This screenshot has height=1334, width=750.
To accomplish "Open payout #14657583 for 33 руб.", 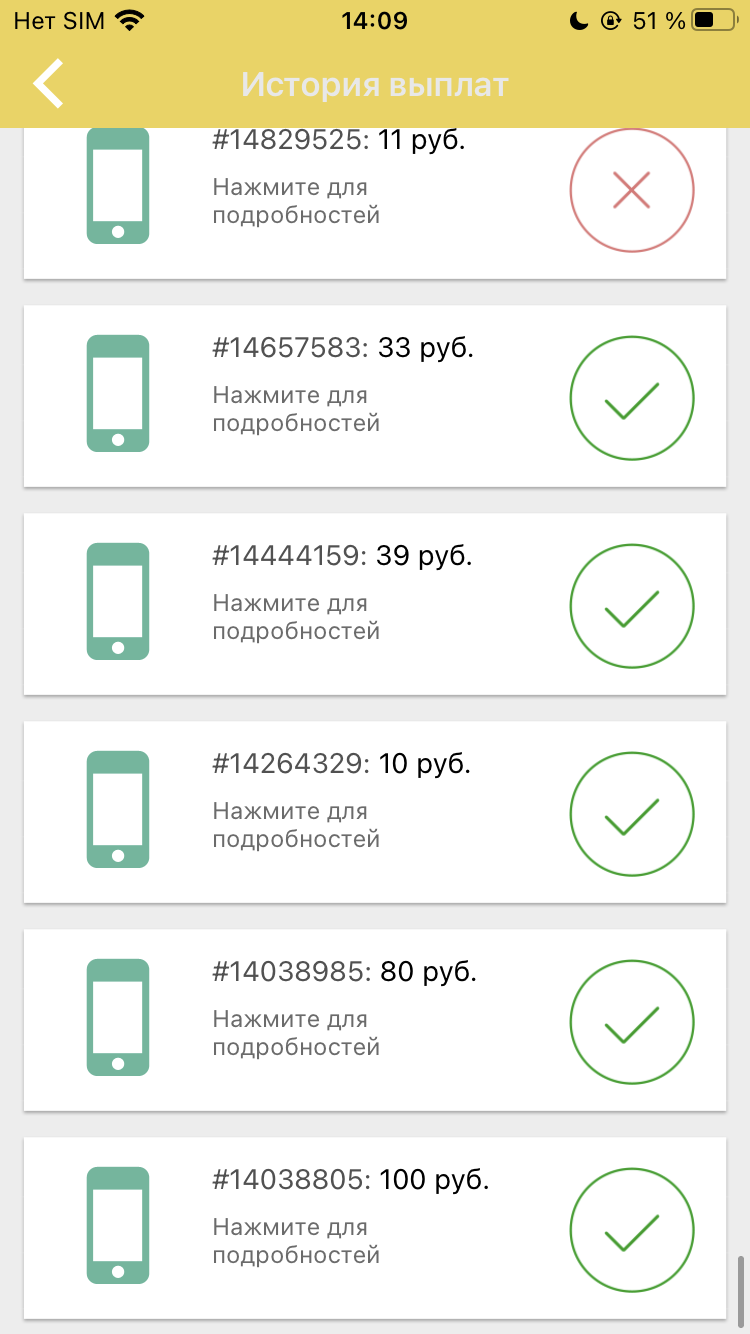I will (375, 396).
